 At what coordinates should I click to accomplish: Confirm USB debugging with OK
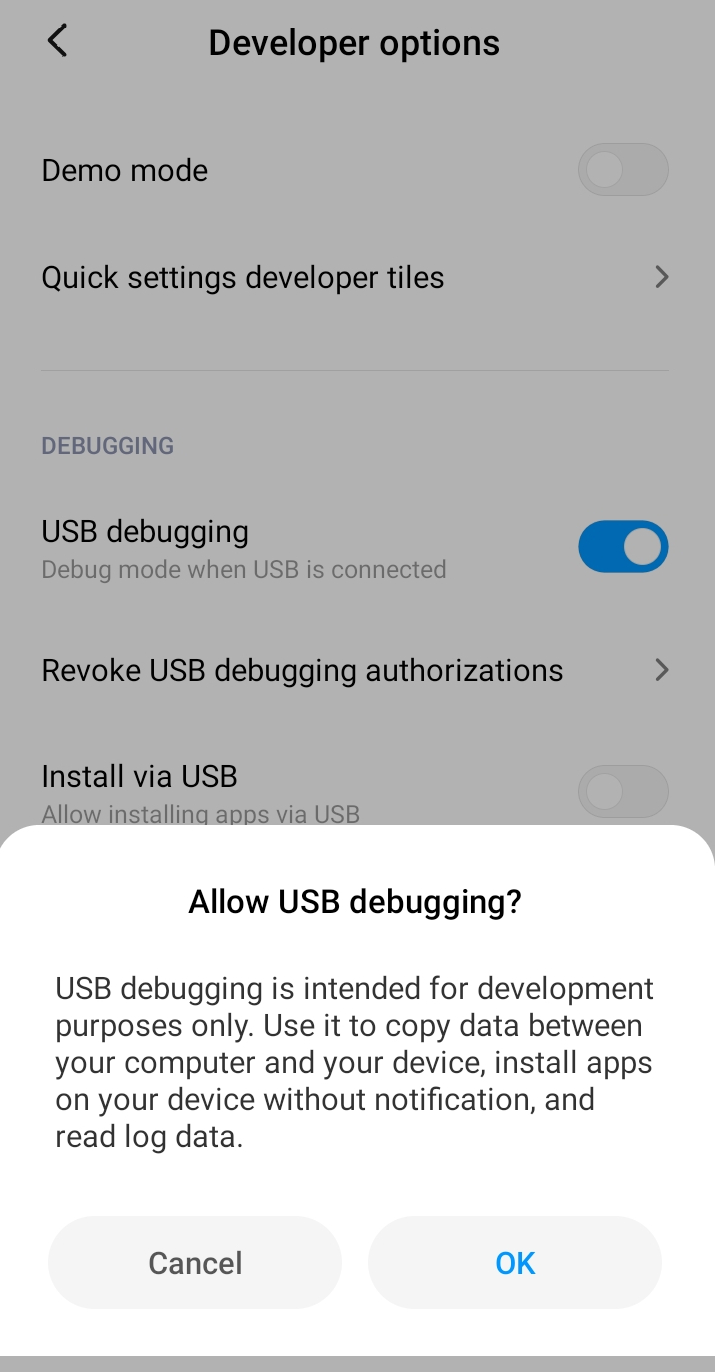click(x=515, y=1263)
